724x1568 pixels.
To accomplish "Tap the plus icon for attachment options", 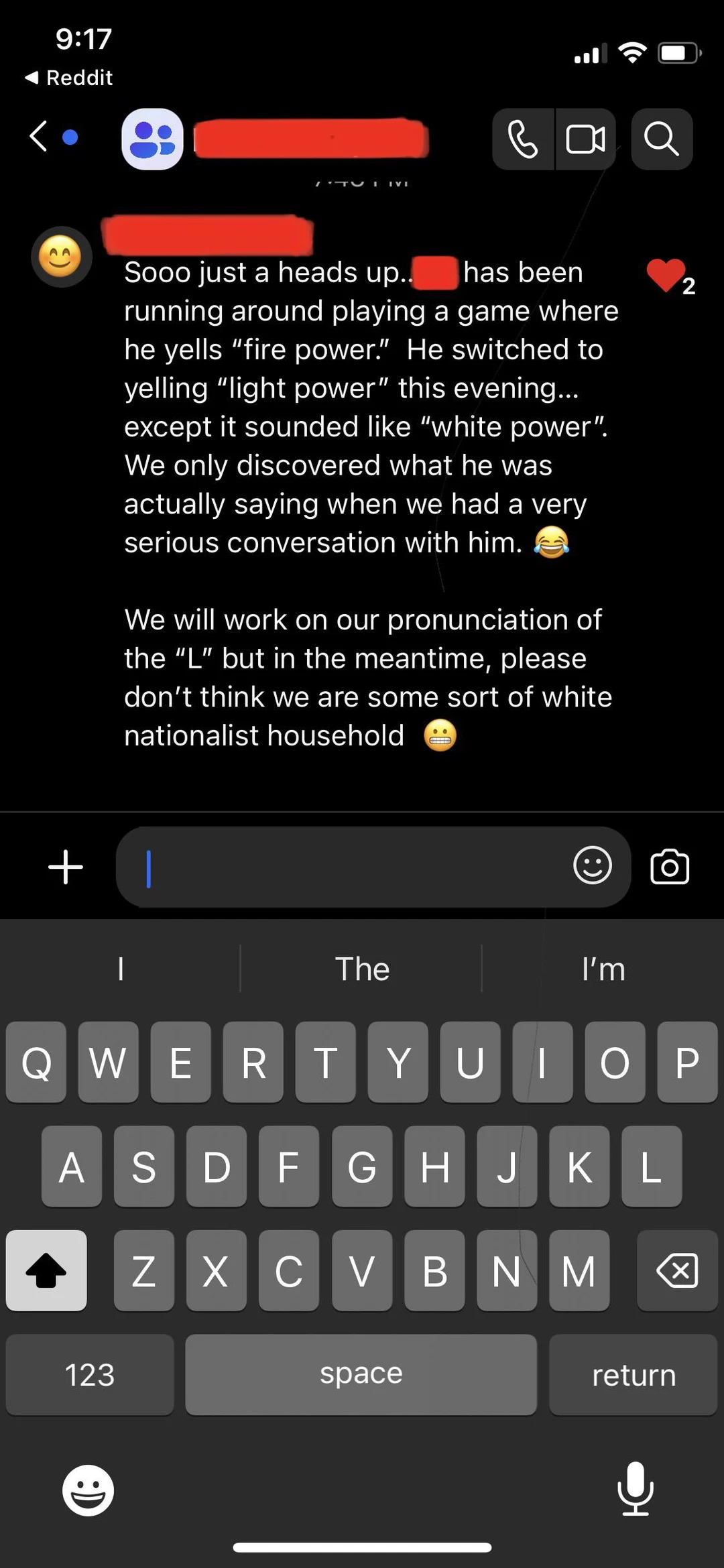I will coord(65,866).
